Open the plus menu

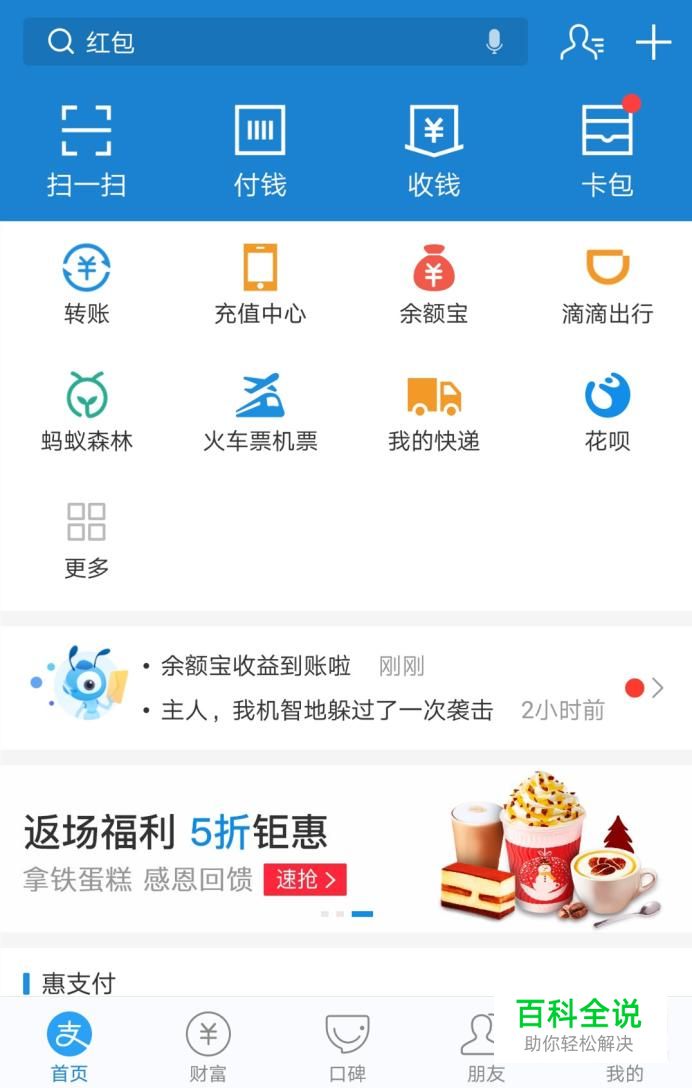653,42
